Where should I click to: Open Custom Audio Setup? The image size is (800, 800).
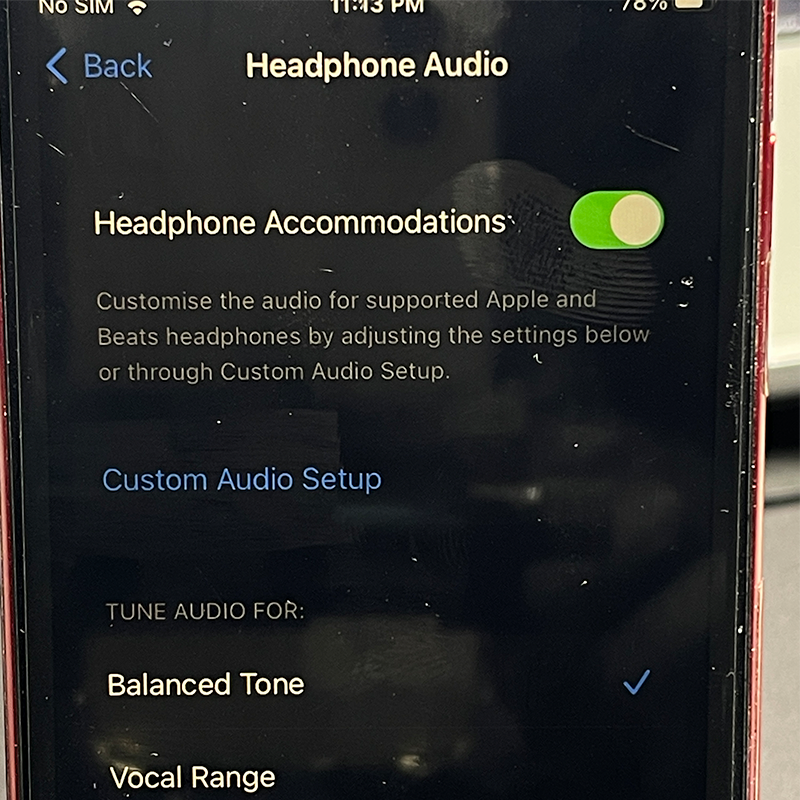click(242, 480)
